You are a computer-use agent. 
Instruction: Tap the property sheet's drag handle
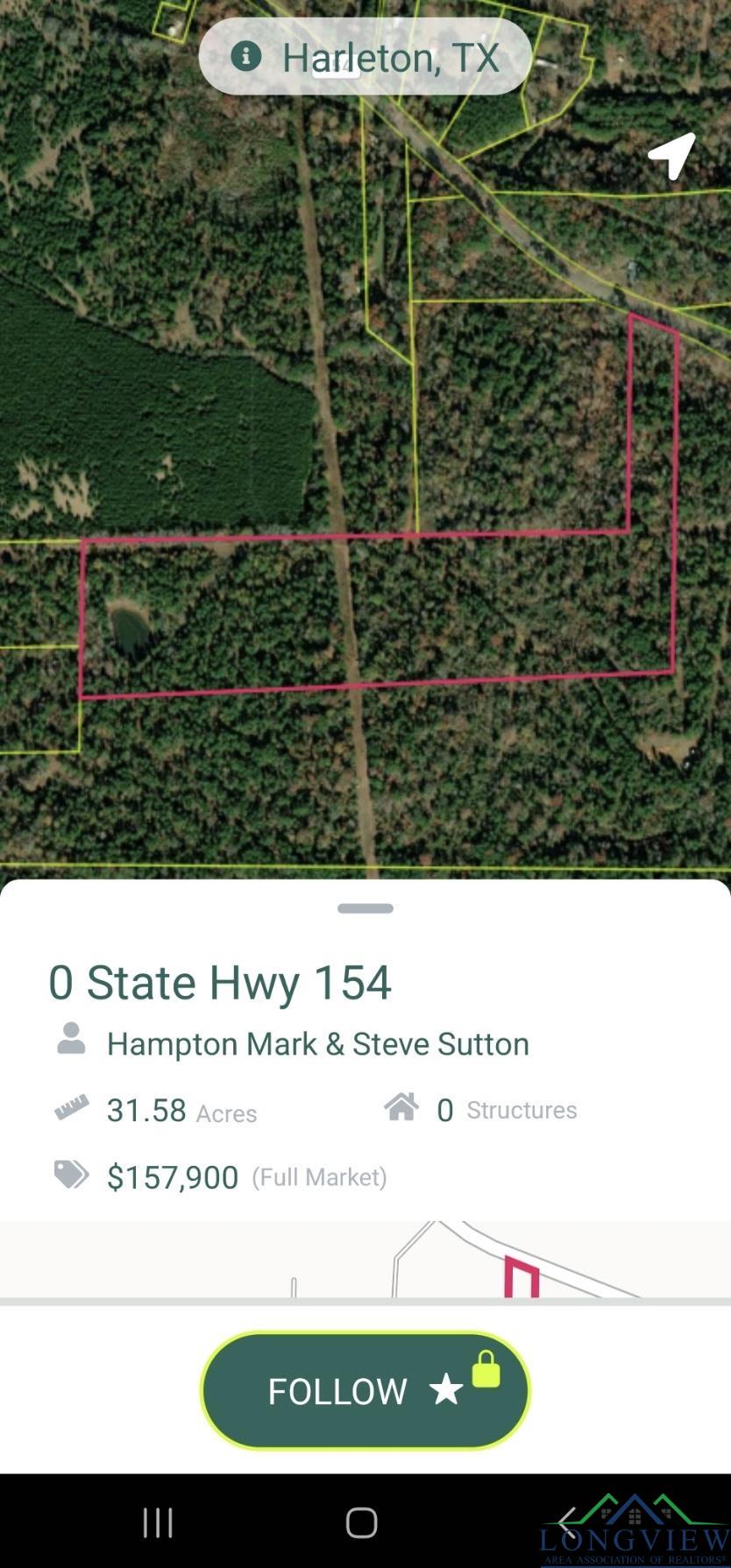[365, 908]
